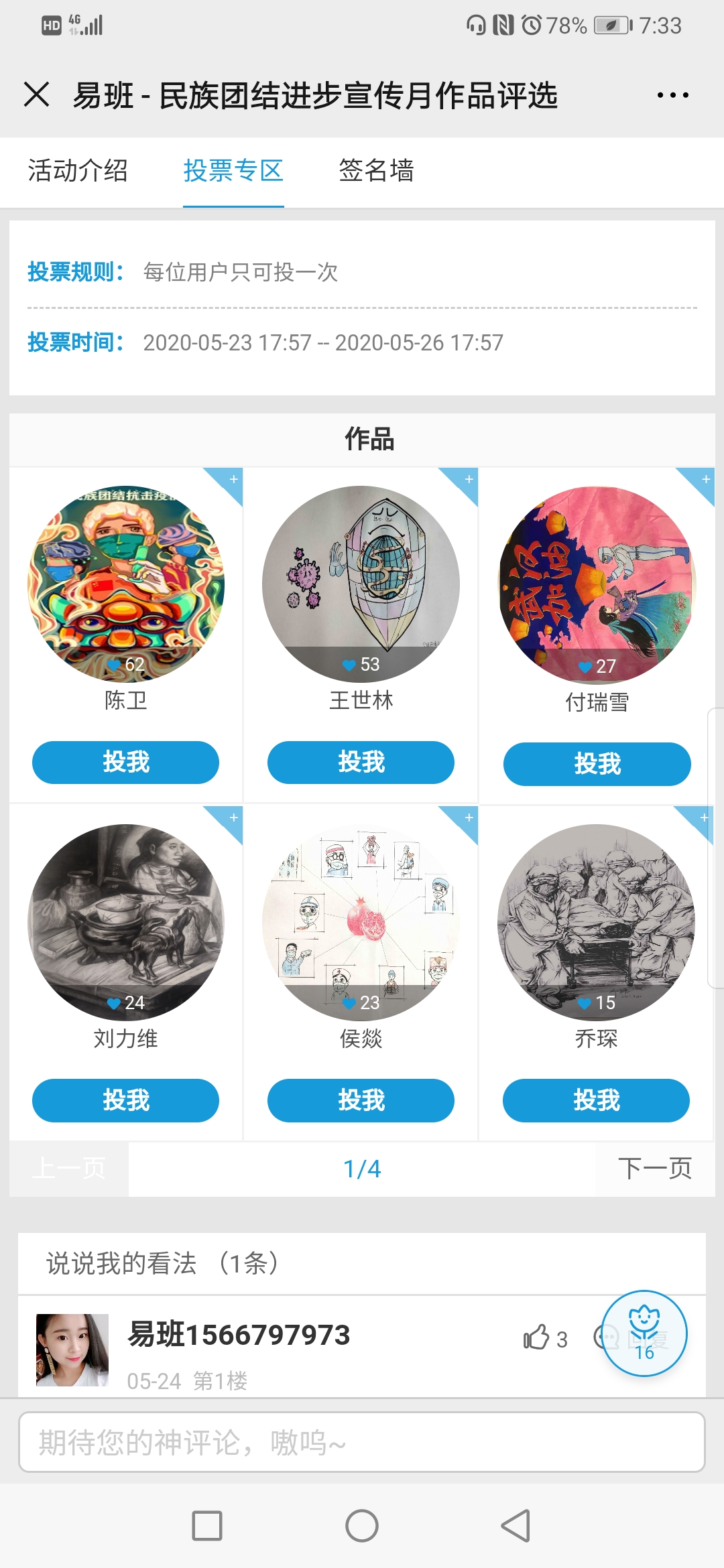Give 乔琛 a vote
The width and height of the screenshot is (724, 1568).
(x=596, y=1100)
